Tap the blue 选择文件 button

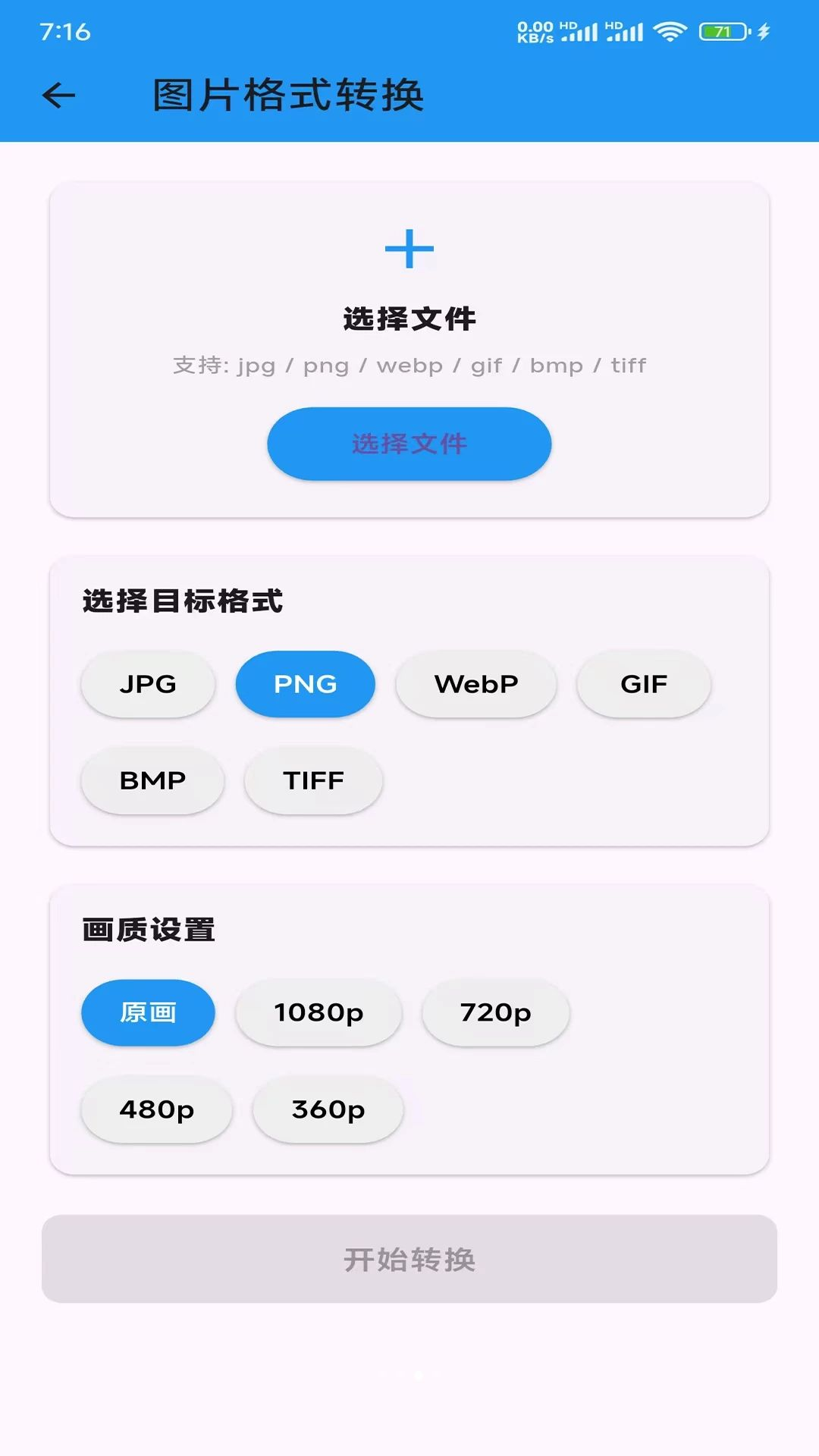point(409,444)
